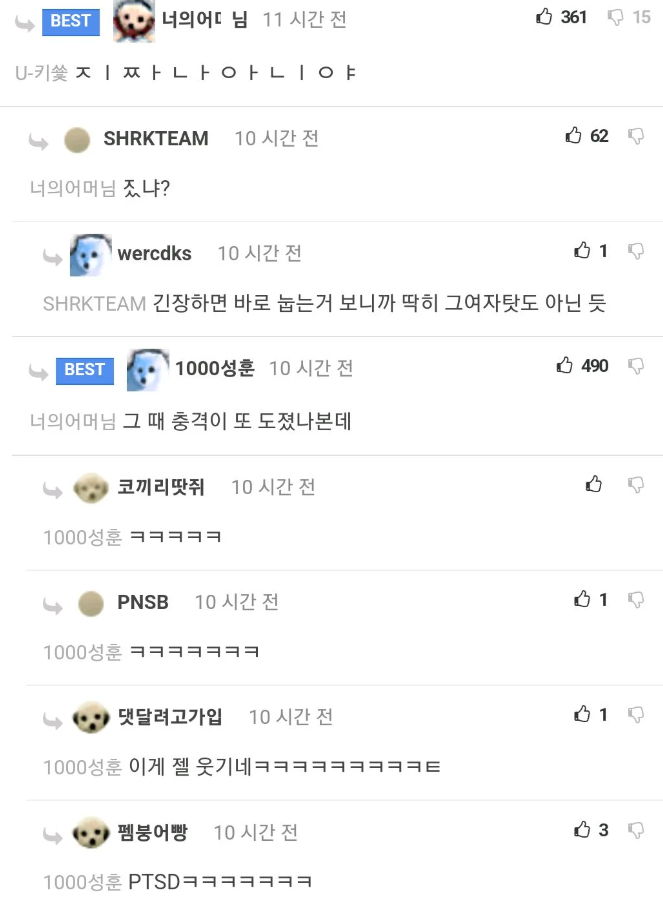Like 펨붕어빵's PTSD comment
This screenshot has width=663, height=901.
[582, 830]
